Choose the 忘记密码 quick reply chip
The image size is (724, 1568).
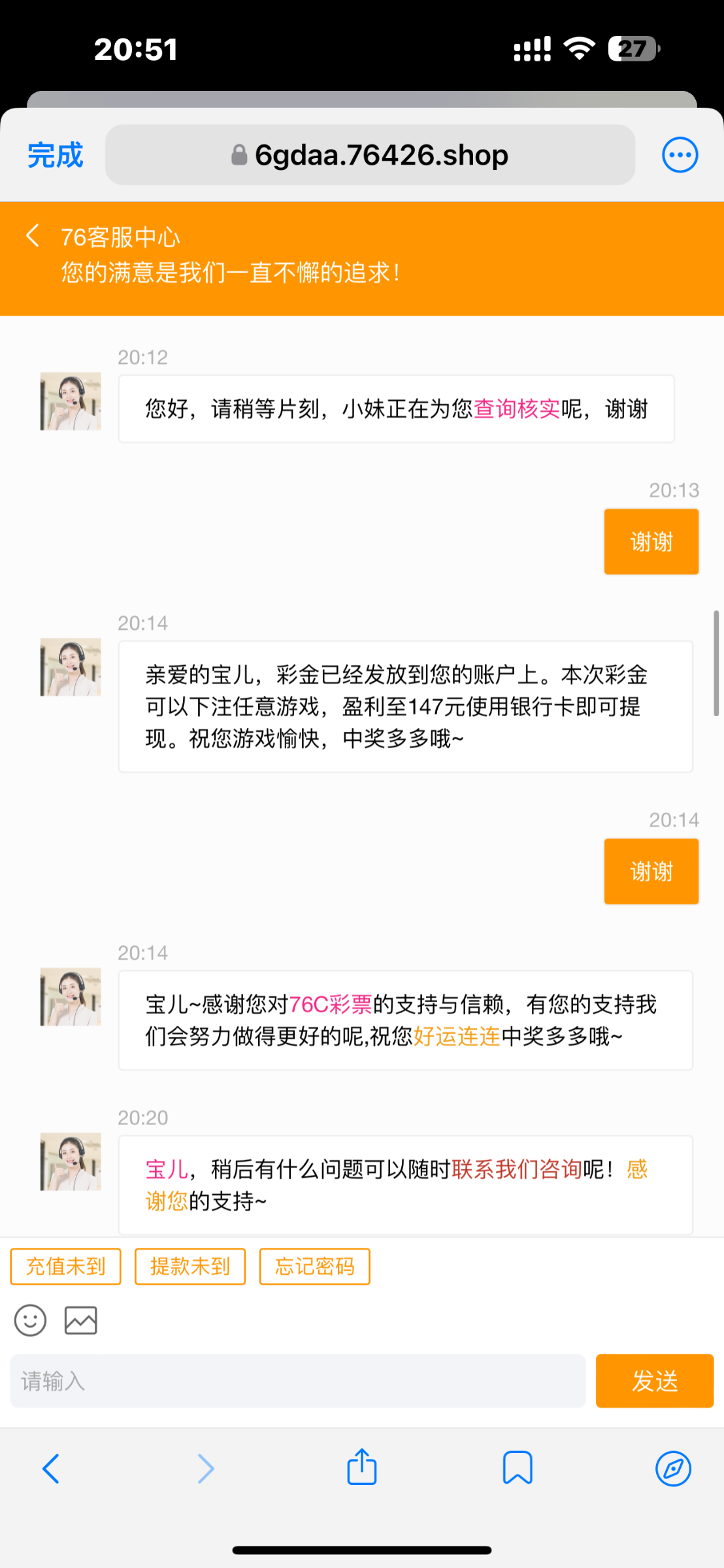[x=315, y=1266]
